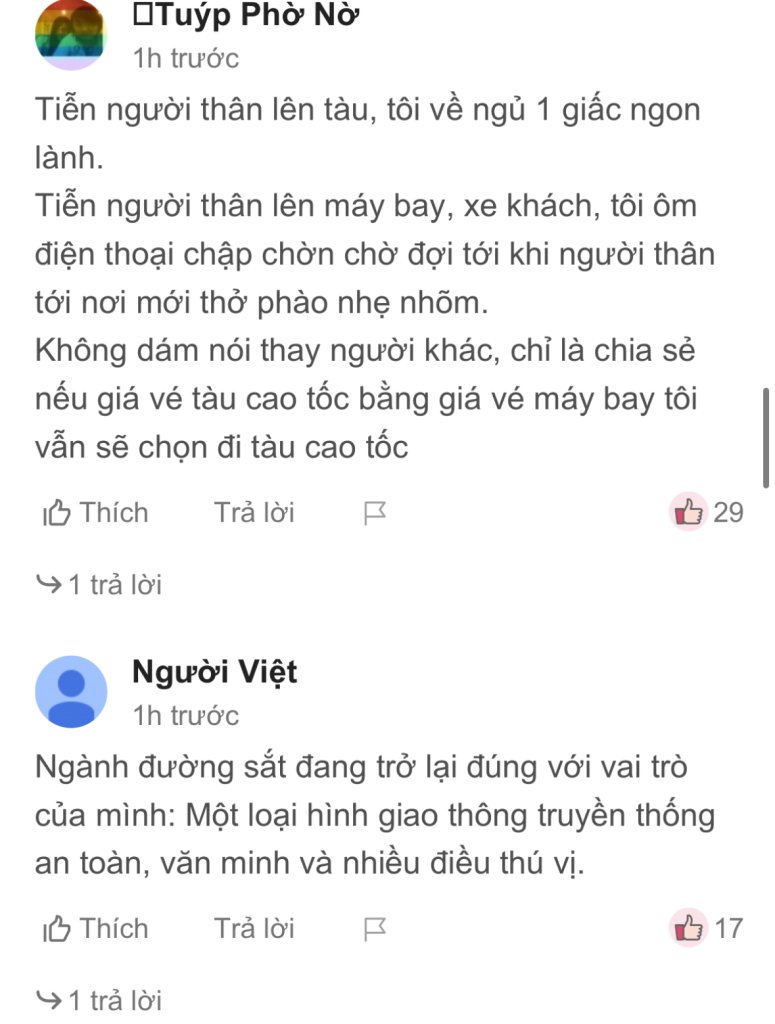Image resolution: width=775 pixels, height=1024 pixels.
Task: Flag Người Việt's comment
Action: [374, 930]
